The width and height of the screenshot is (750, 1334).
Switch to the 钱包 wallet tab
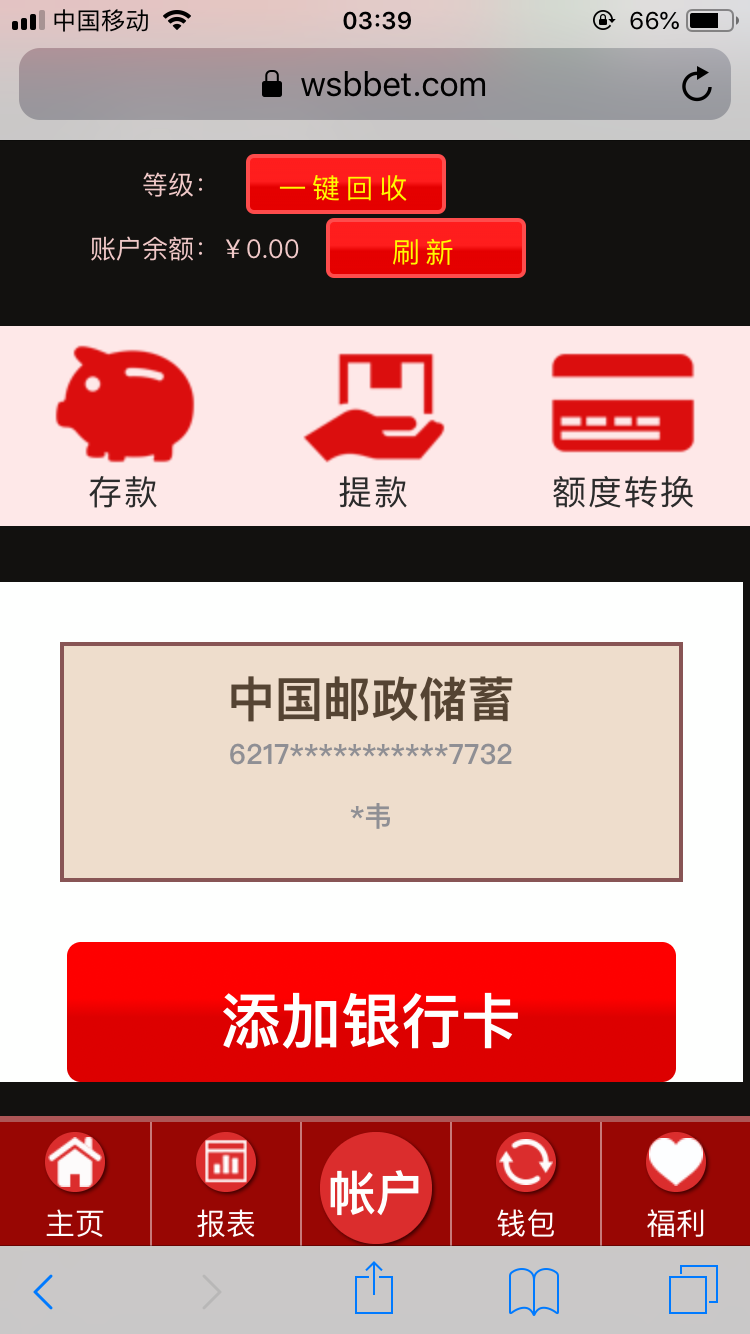click(x=526, y=1185)
